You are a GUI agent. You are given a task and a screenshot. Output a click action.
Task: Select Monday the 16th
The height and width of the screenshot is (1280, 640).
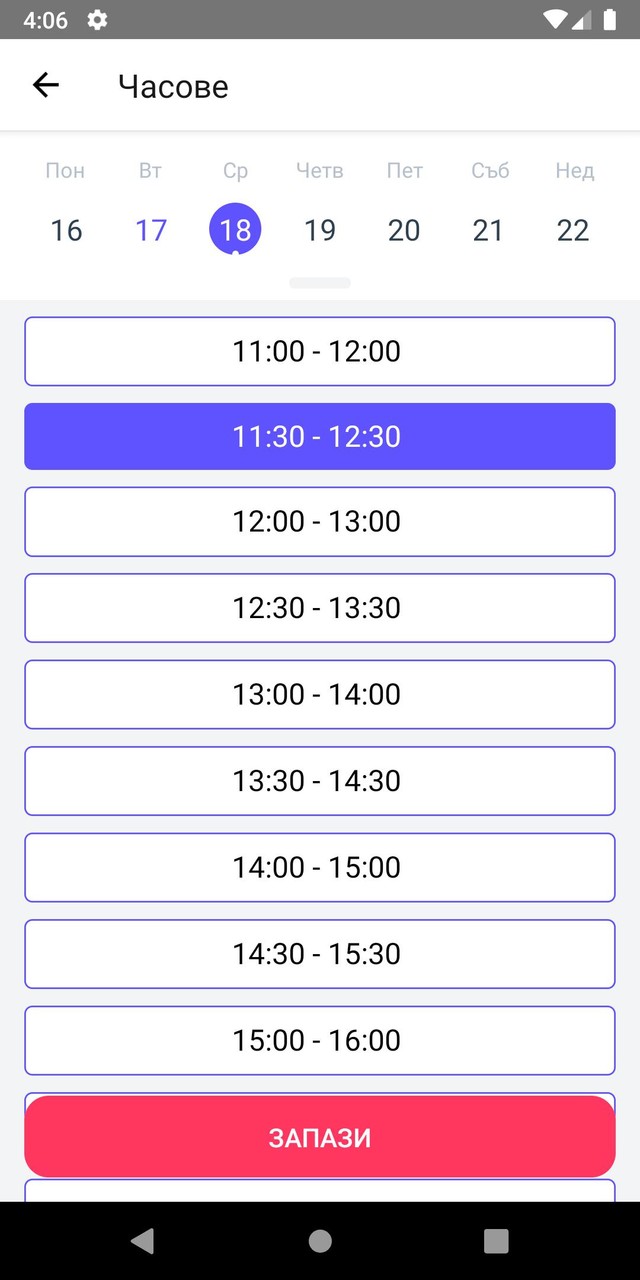(66, 230)
